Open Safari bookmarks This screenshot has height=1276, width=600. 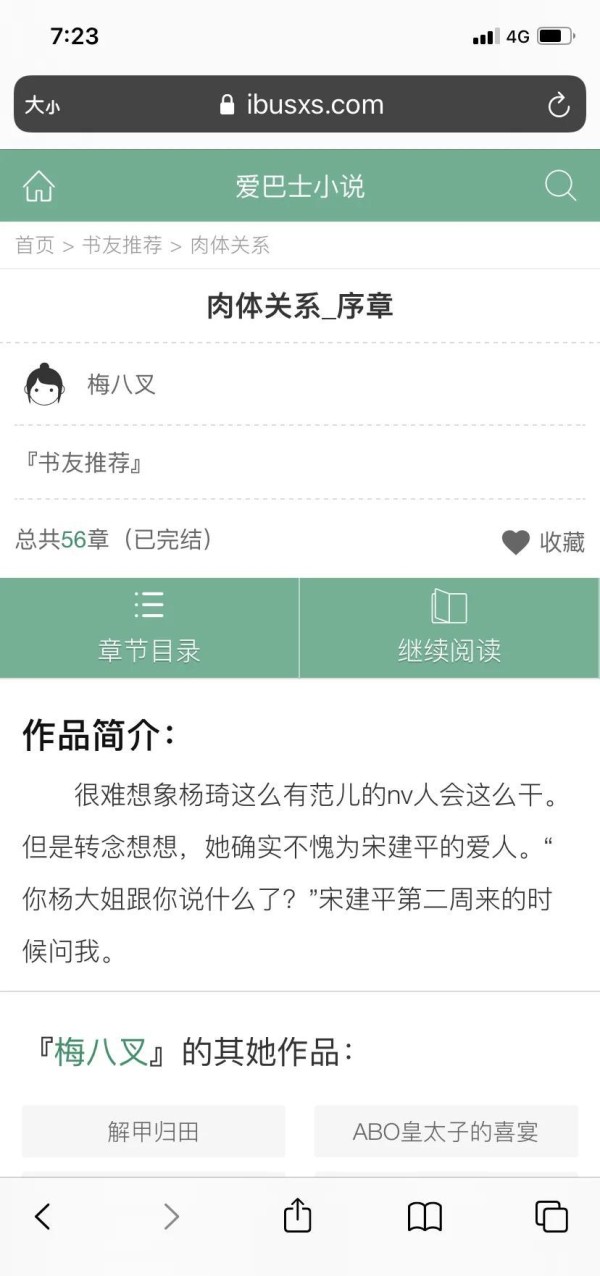pos(425,1216)
